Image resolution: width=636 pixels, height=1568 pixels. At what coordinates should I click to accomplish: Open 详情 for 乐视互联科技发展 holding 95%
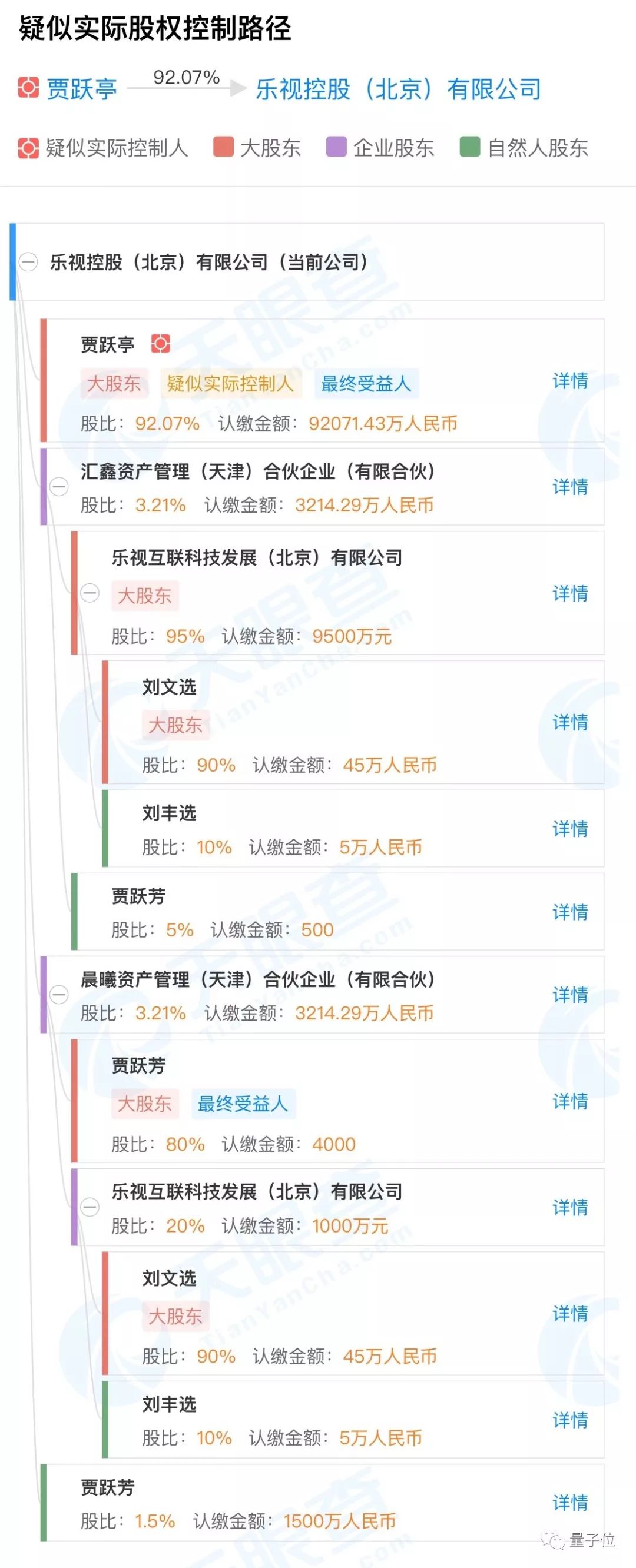tap(569, 593)
